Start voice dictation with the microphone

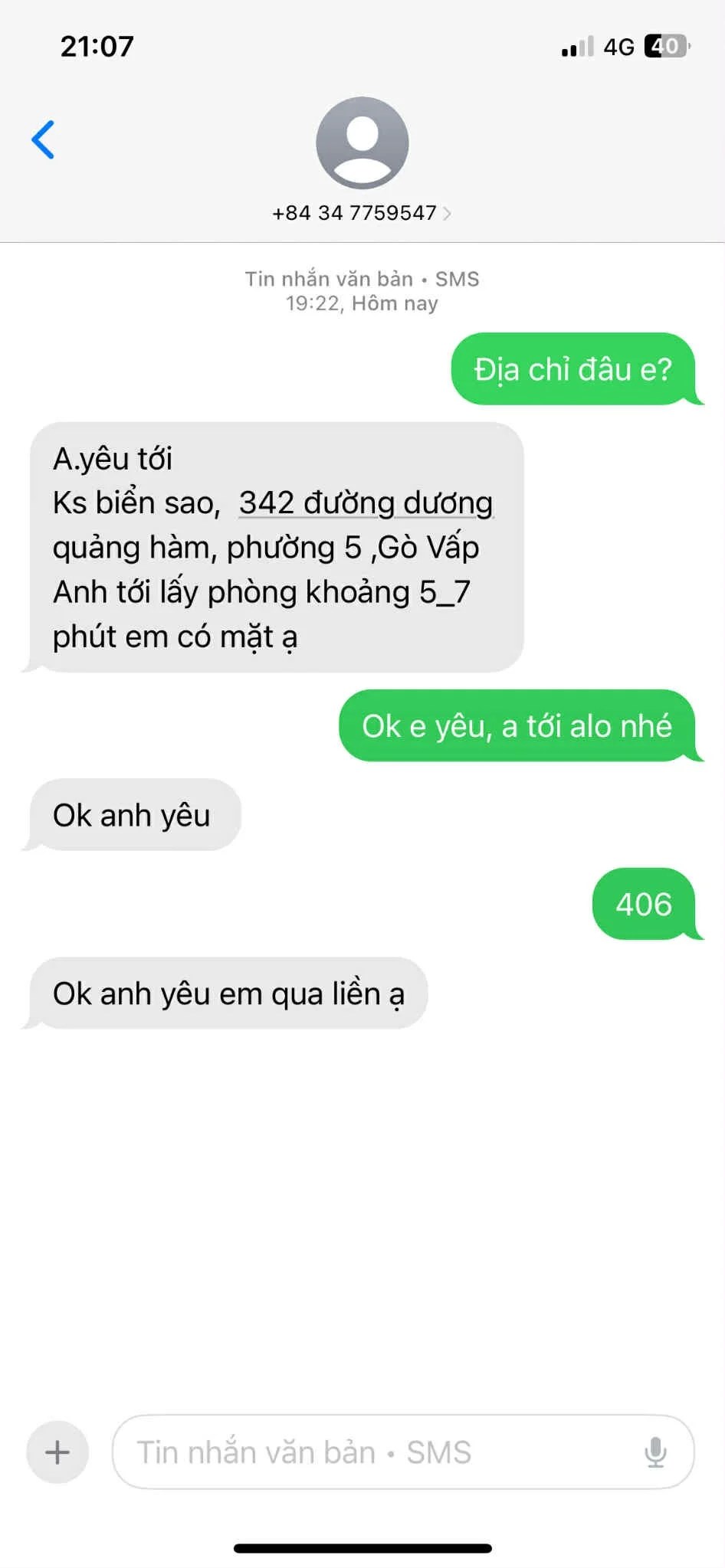[x=655, y=1452]
